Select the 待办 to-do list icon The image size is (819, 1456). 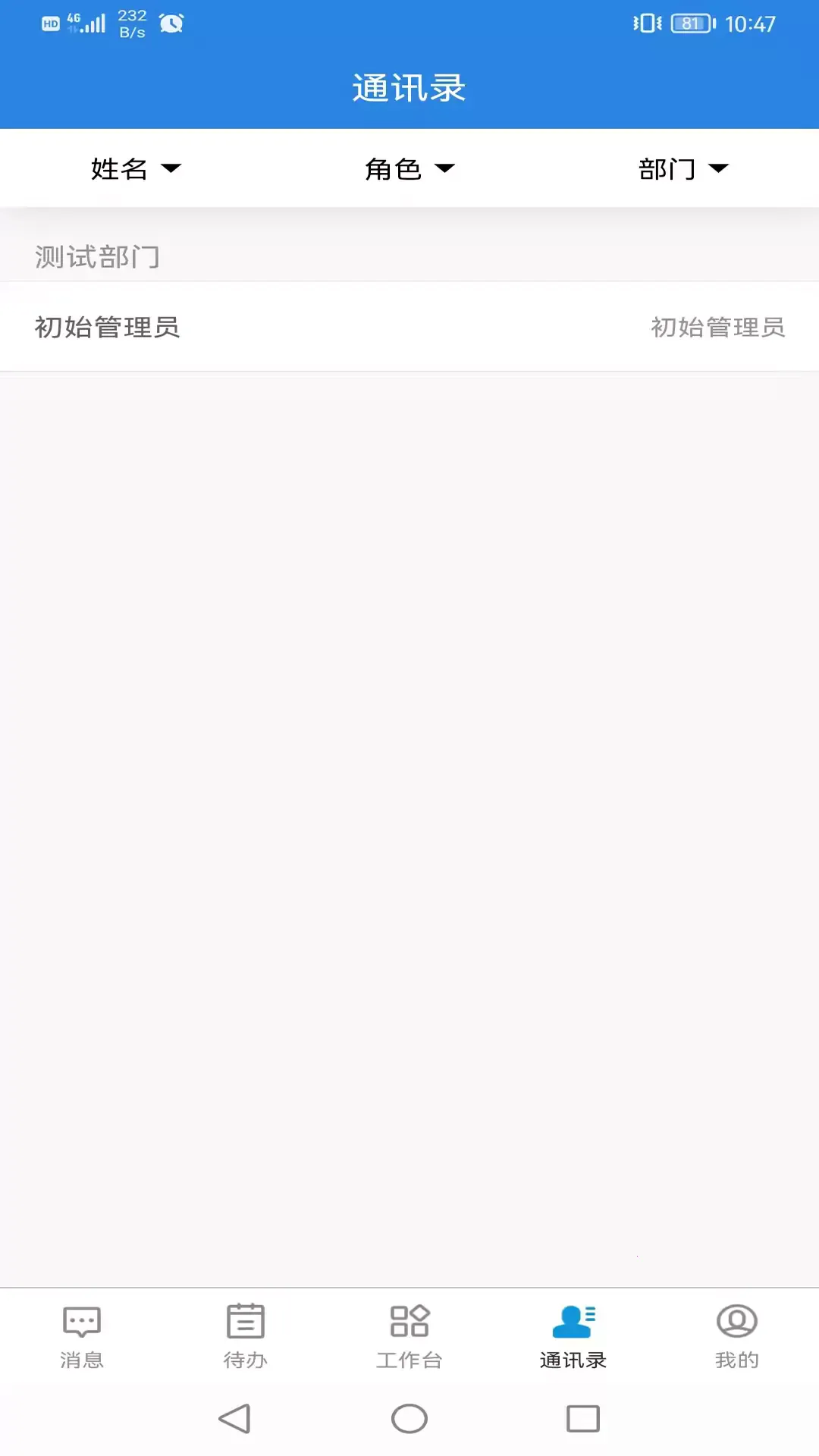(x=244, y=1321)
